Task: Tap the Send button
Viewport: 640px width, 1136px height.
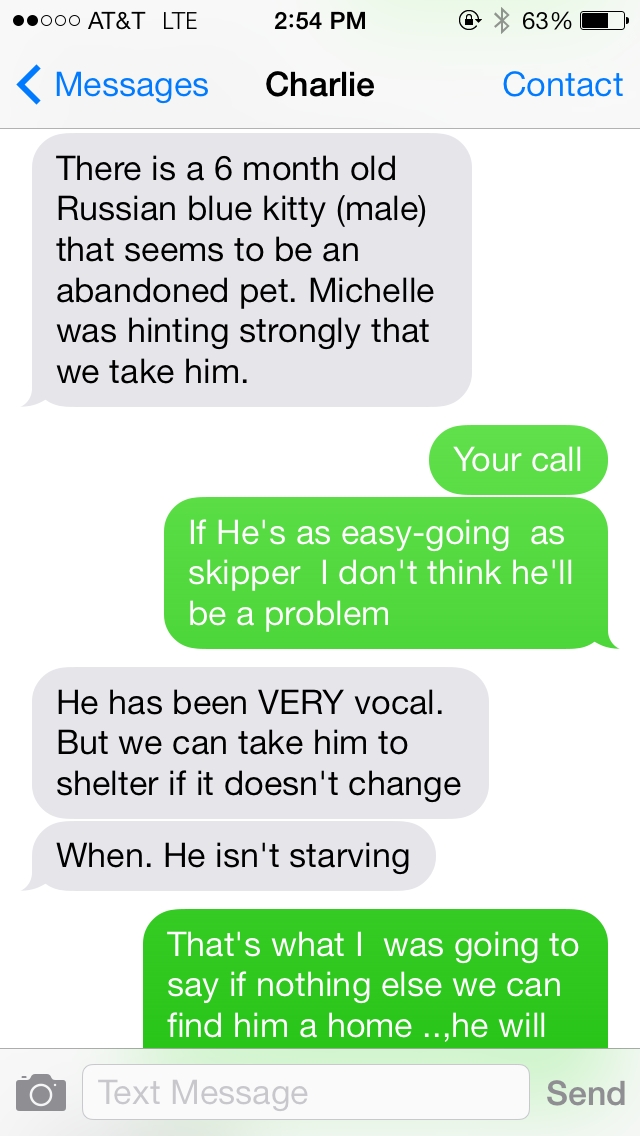Action: (586, 1093)
